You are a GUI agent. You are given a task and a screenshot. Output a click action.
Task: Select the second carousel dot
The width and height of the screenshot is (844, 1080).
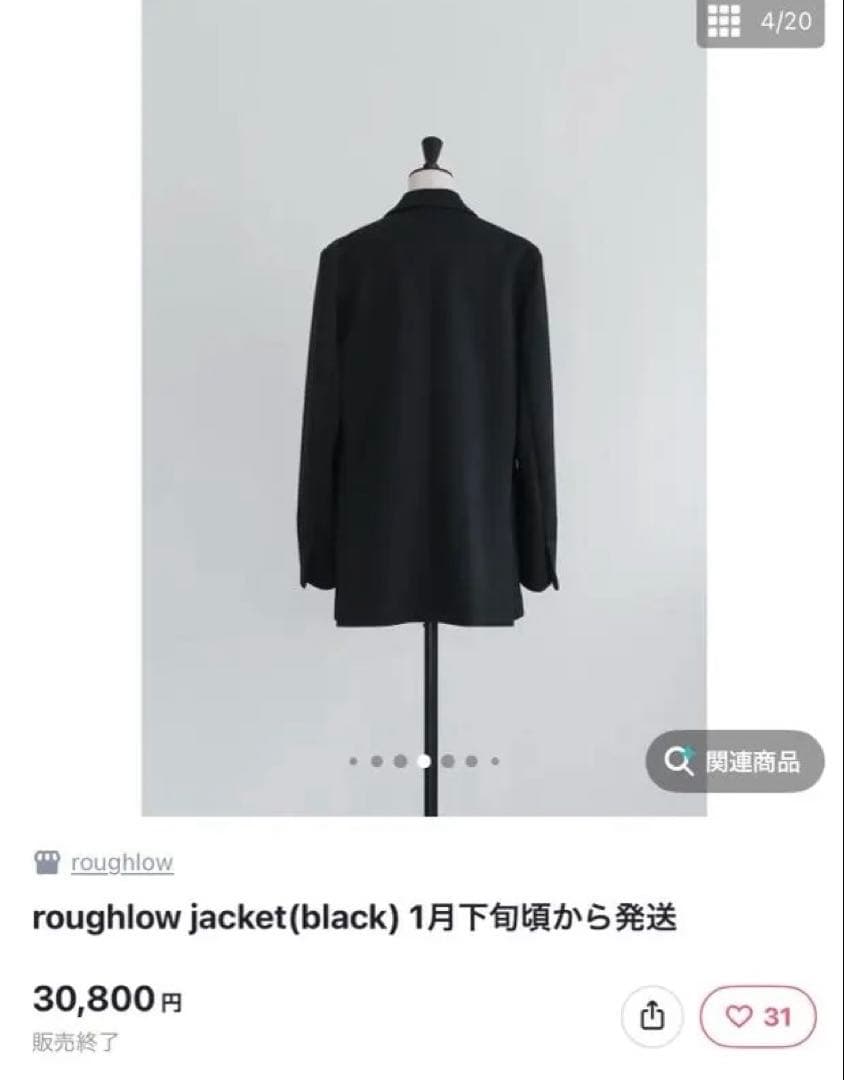point(376,760)
